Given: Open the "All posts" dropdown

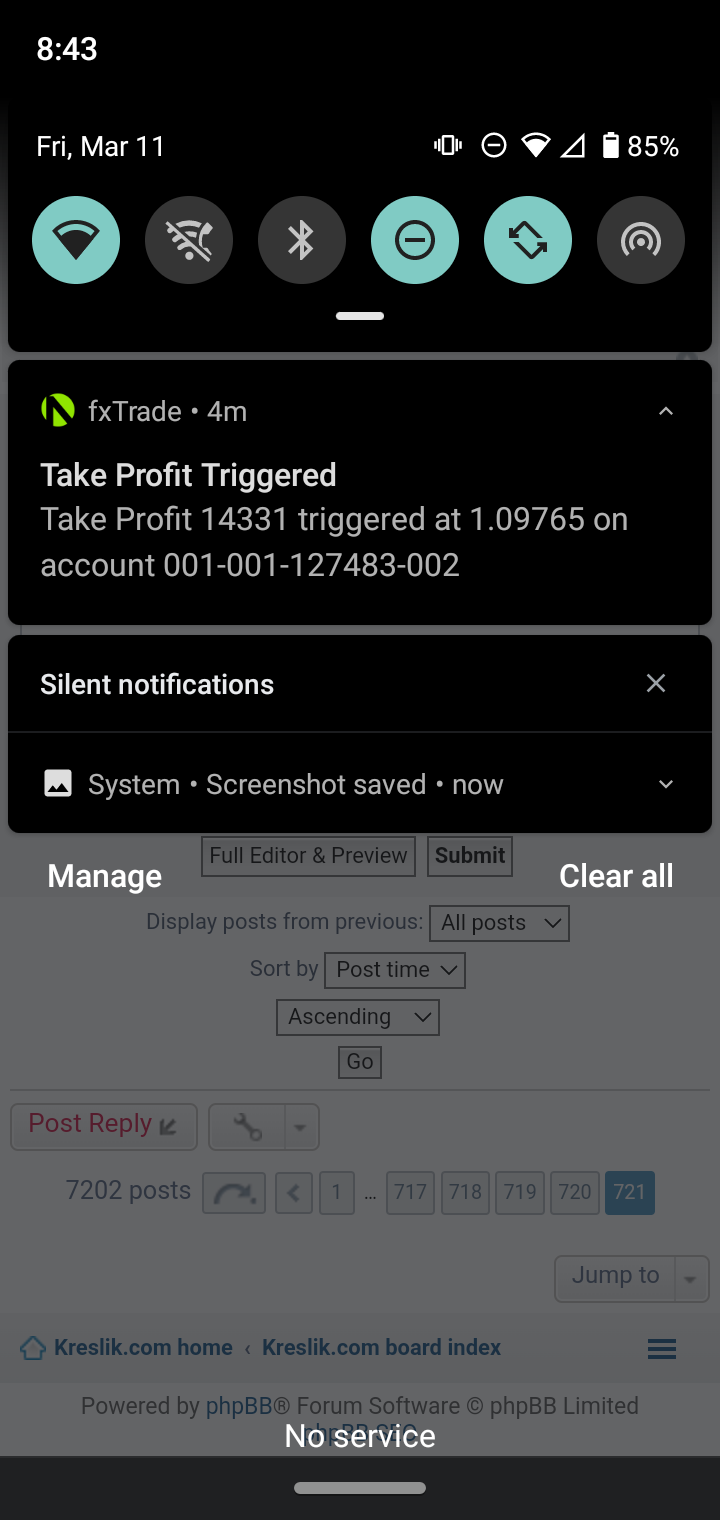Looking at the screenshot, I should coord(499,922).
